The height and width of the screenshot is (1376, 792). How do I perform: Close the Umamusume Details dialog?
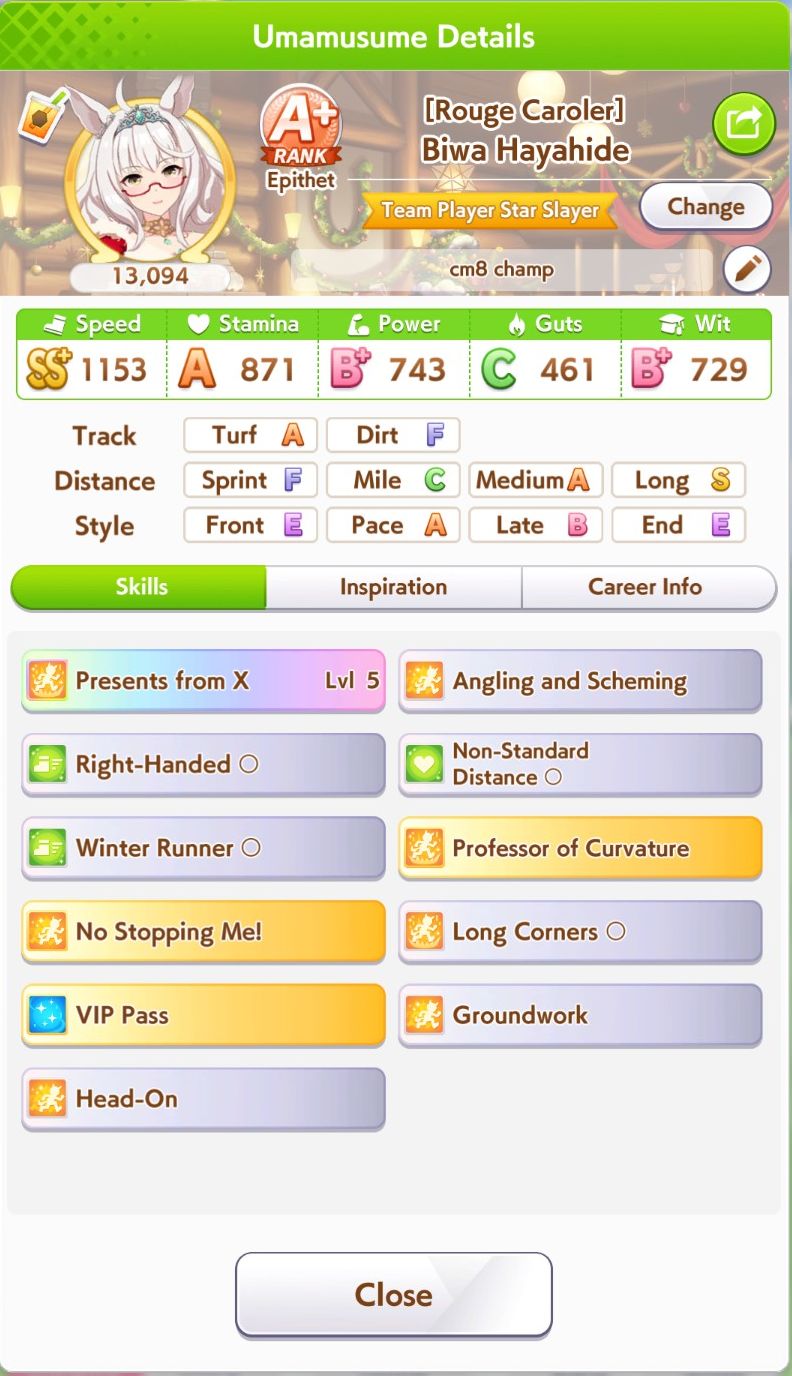394,1295
